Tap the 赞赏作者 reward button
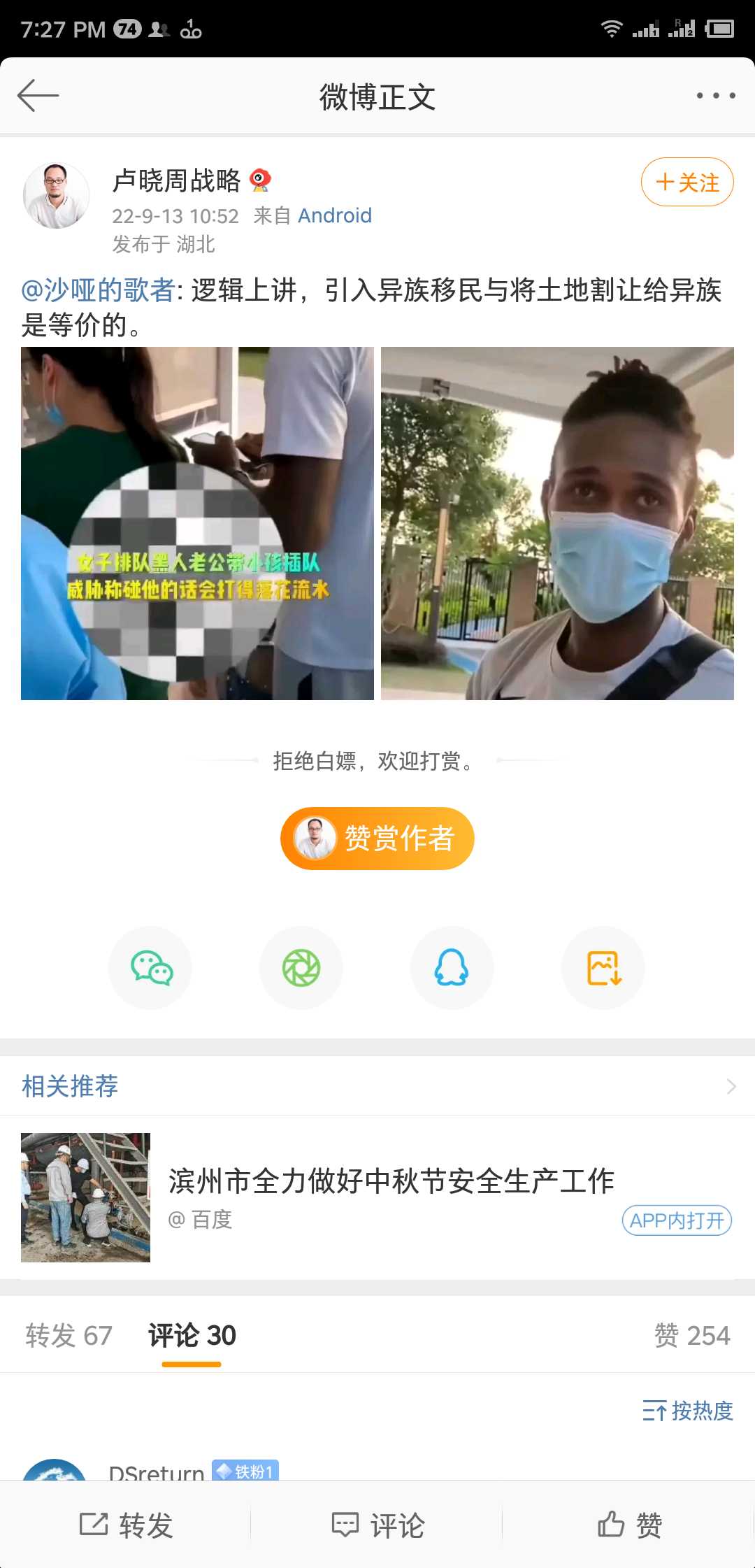 (x=377, y=838)
